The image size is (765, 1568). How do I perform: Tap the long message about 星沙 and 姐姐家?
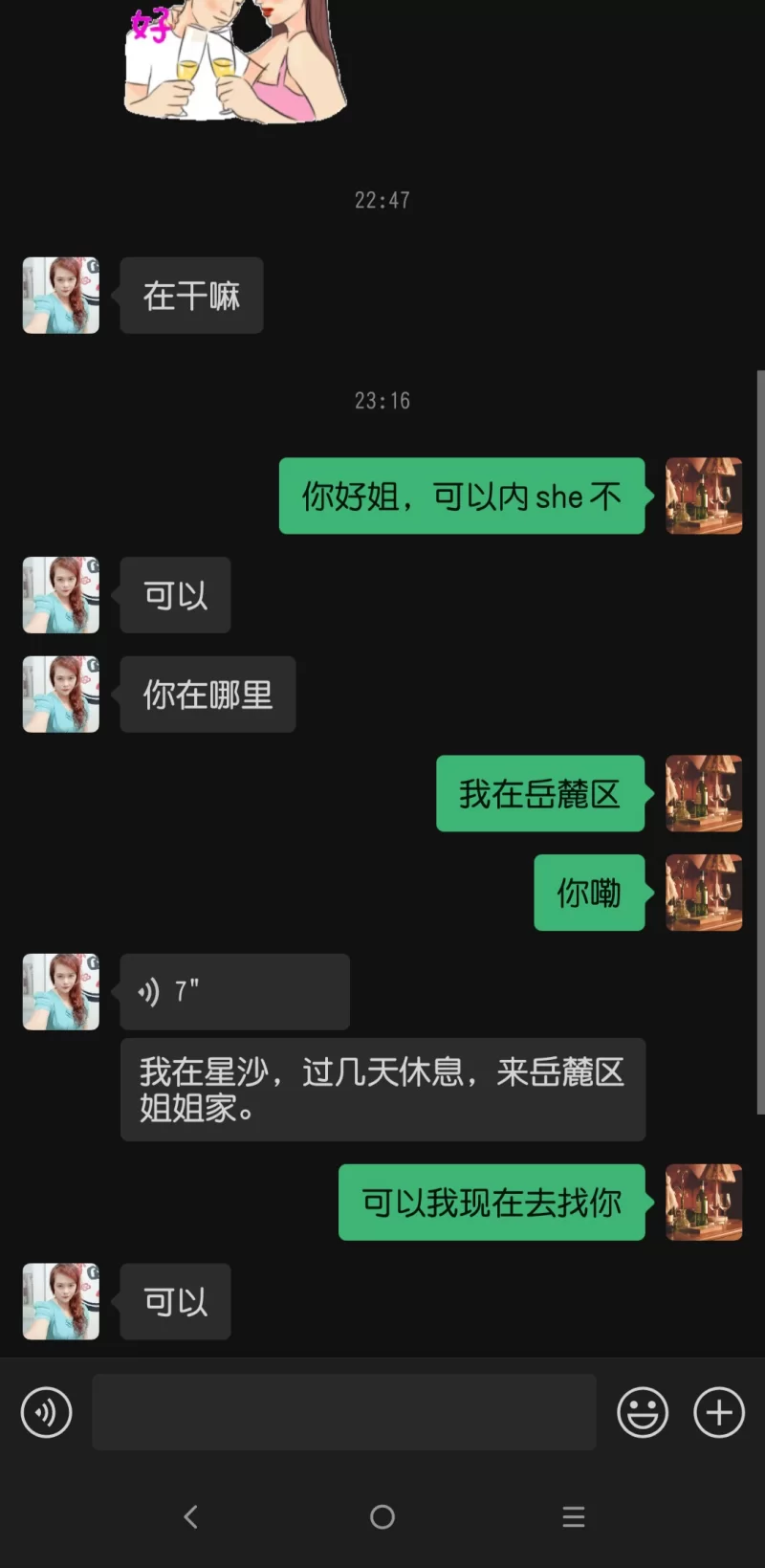pos(382,1090)
